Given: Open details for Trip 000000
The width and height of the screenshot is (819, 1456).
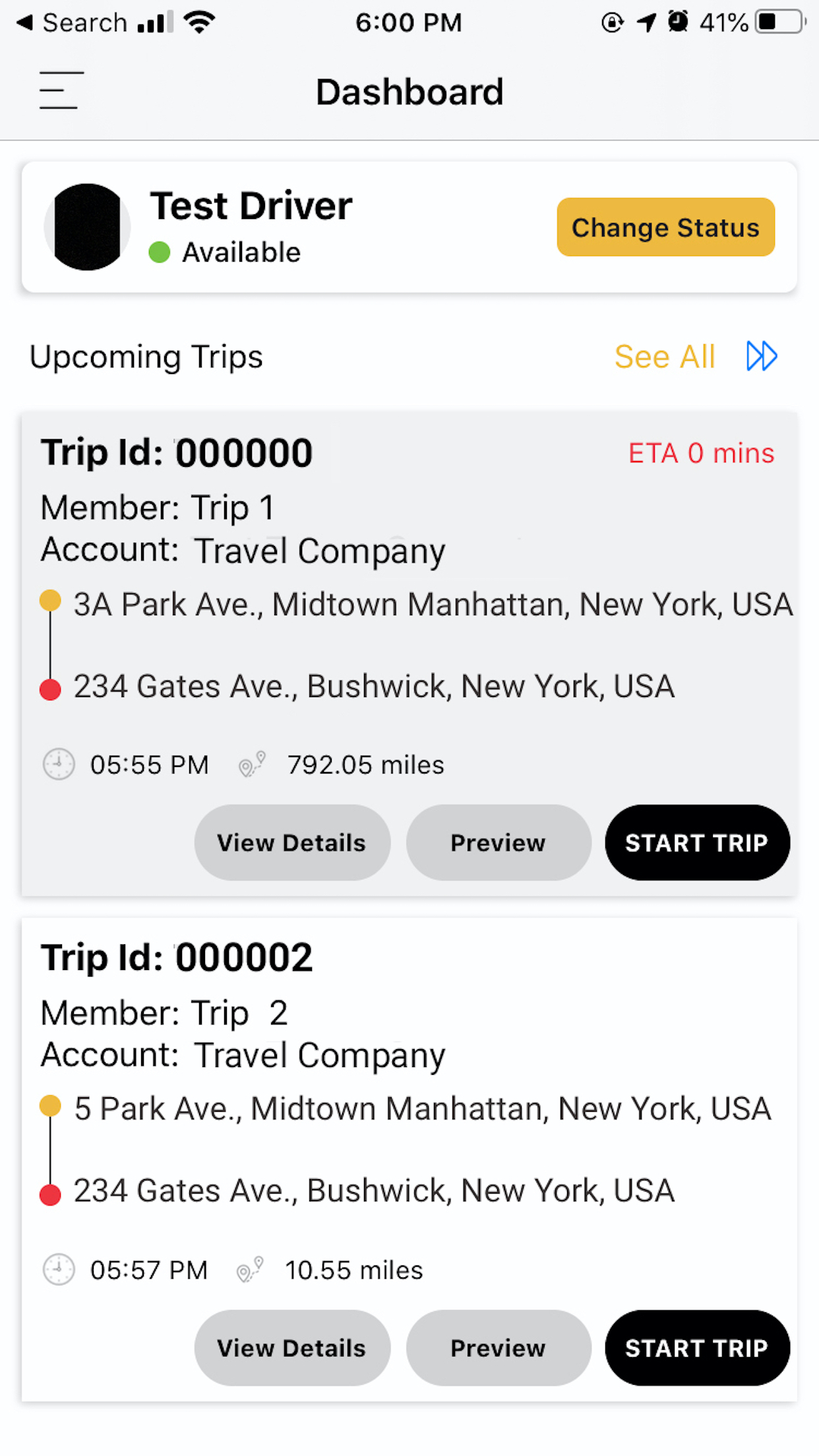Looking at the screenshot, I should click(291, 842).
